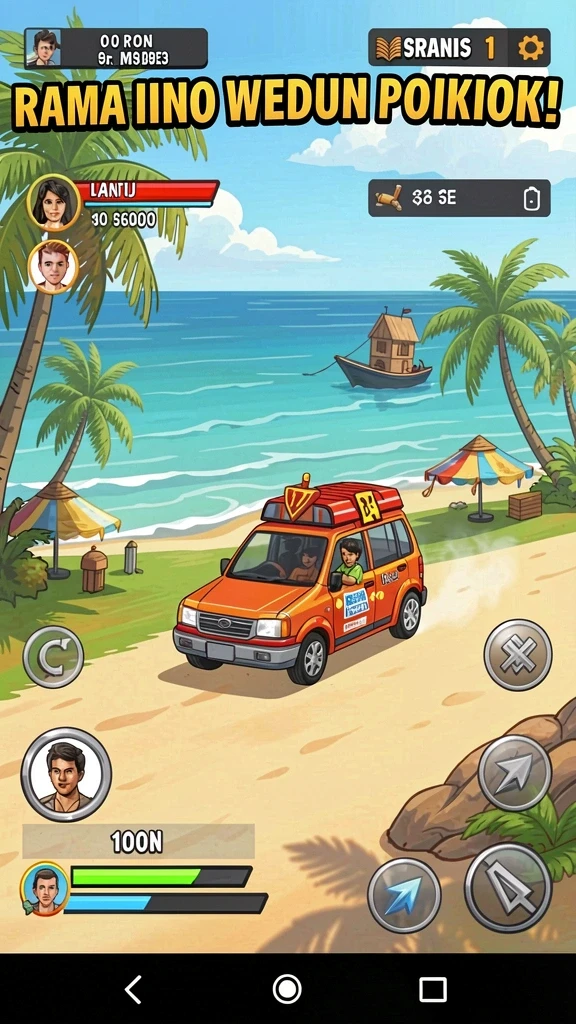The width and height of the screenshot is (576, 1024).
Task: Go to the home screen
Action: point(287,989)
